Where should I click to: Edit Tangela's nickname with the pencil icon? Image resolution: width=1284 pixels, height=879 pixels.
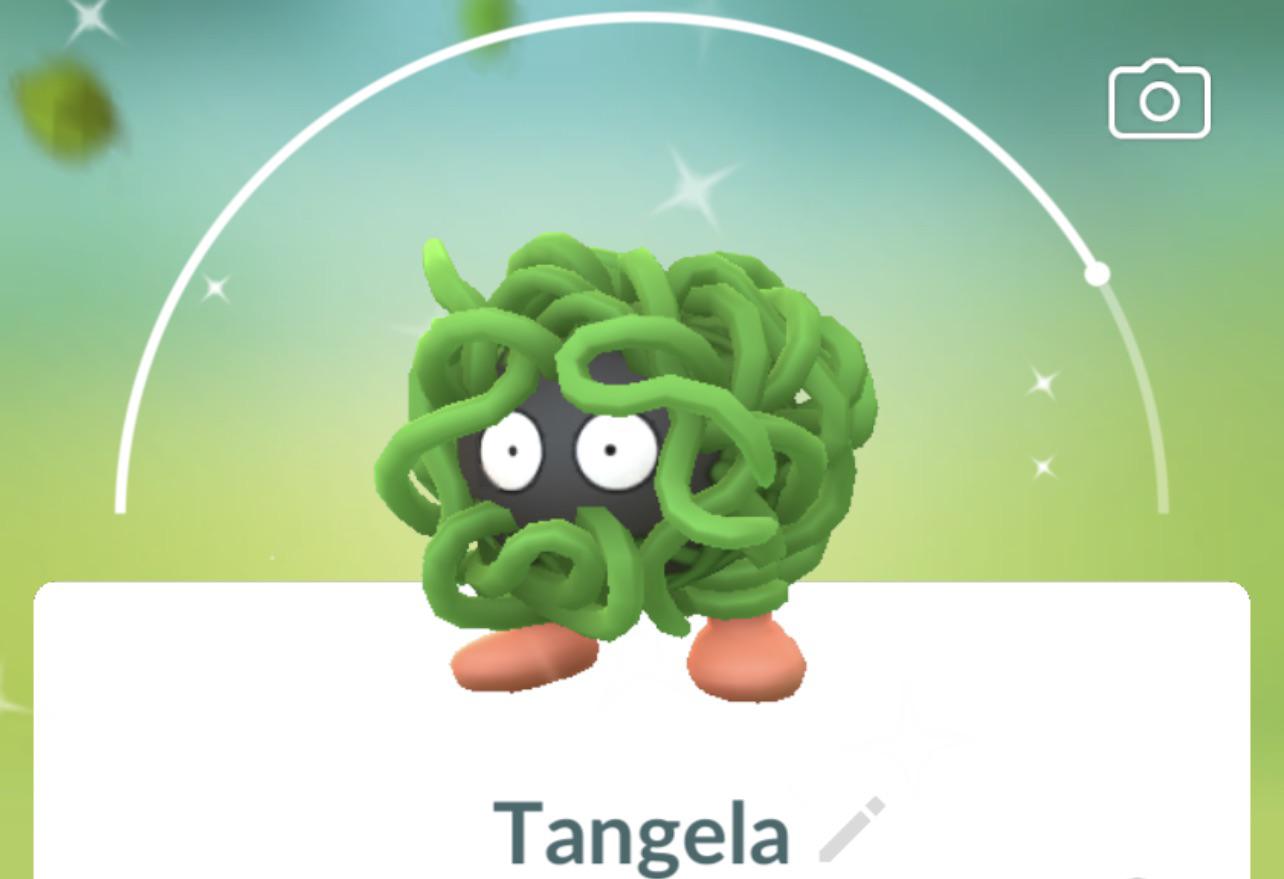(852, 829)
